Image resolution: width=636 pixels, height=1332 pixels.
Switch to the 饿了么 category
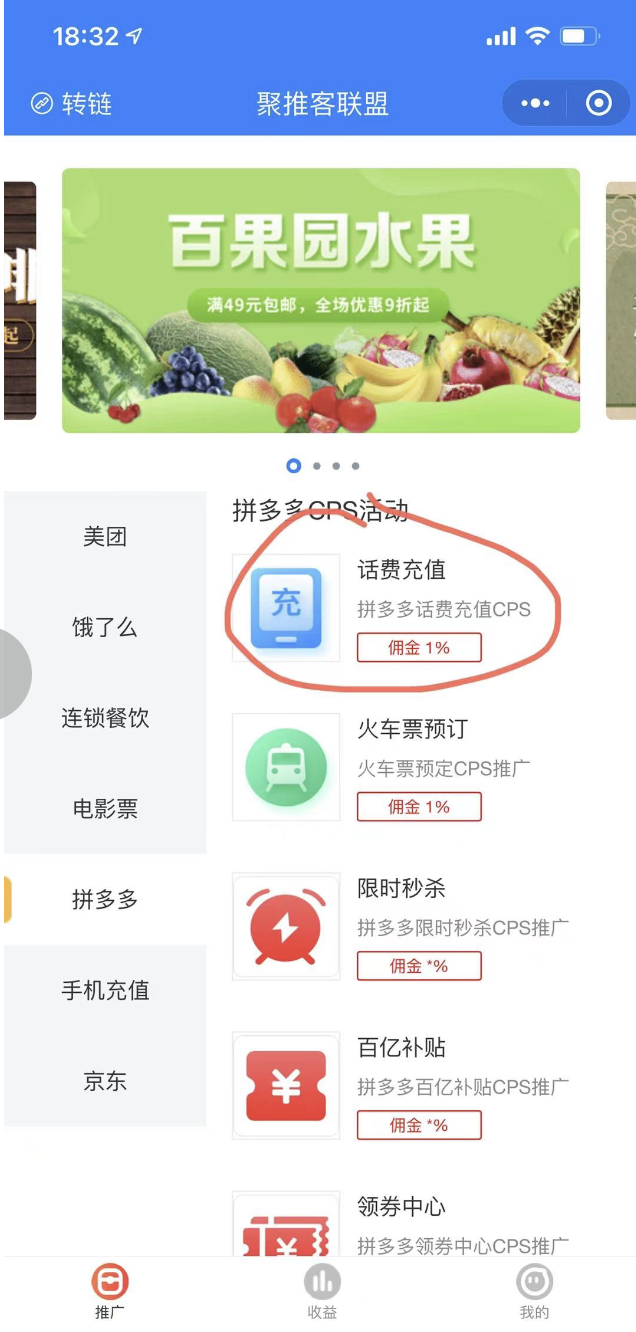(105, 628)
